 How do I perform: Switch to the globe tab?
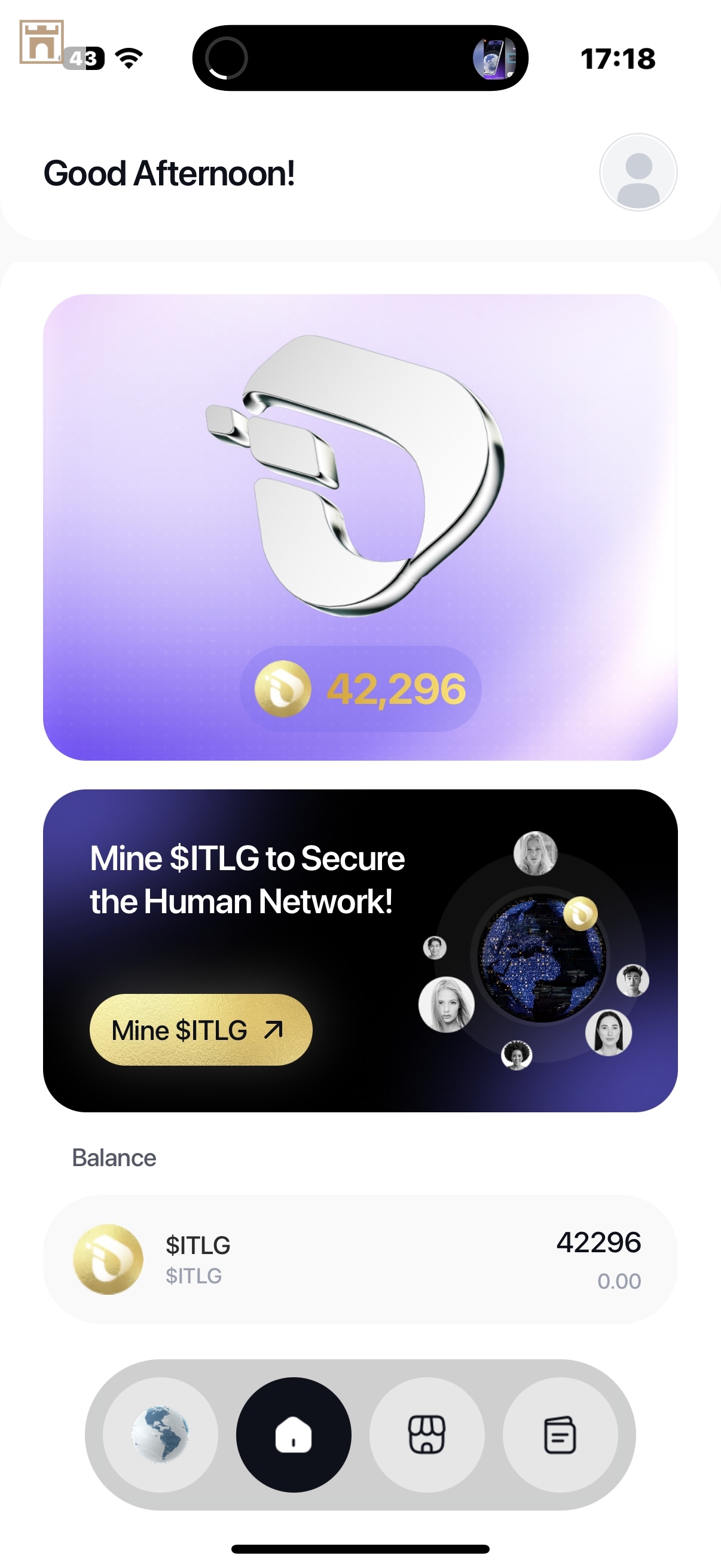(161, 1435)
